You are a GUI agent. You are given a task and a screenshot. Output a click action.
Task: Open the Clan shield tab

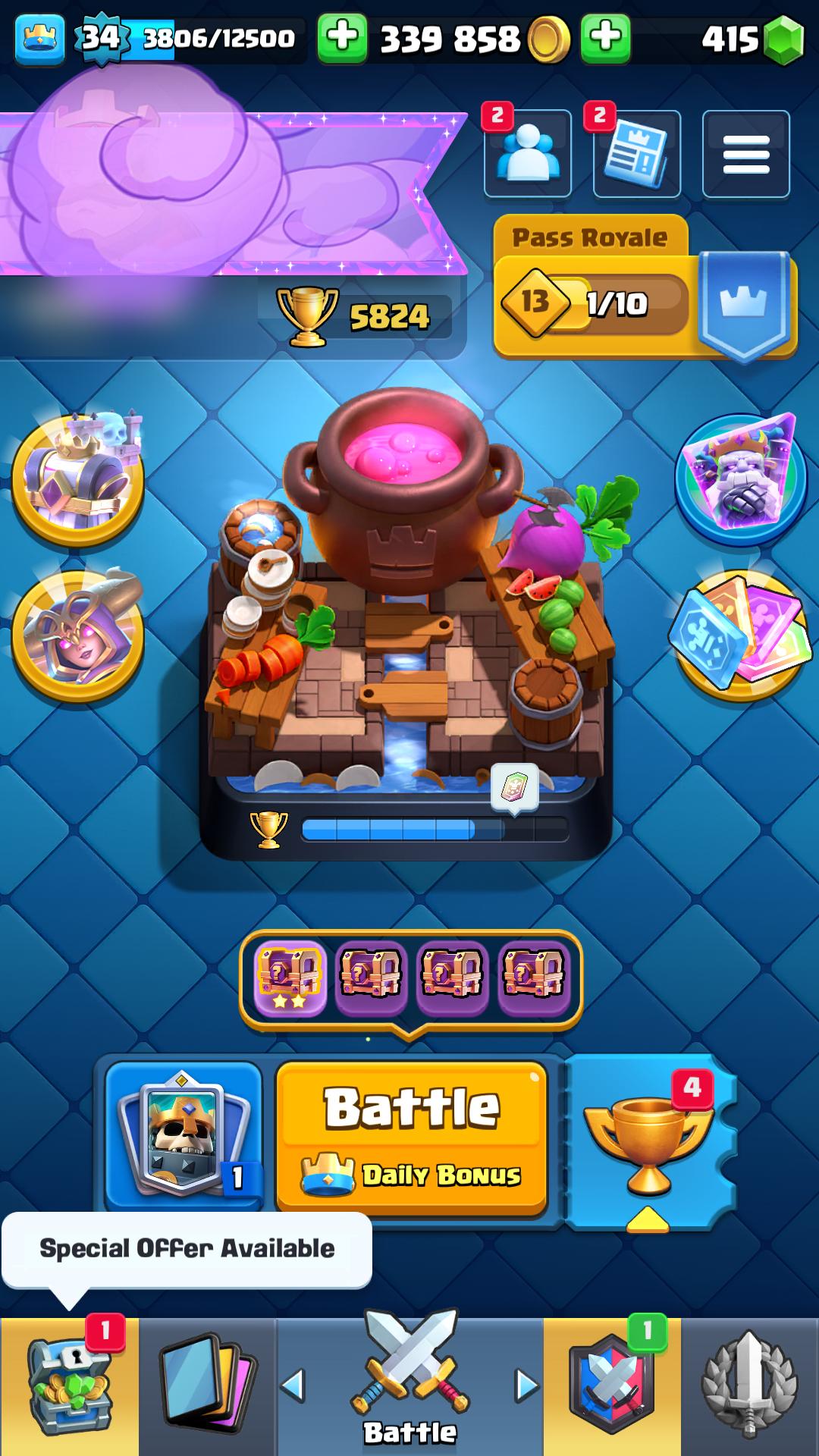click(x=612, y=1386)
